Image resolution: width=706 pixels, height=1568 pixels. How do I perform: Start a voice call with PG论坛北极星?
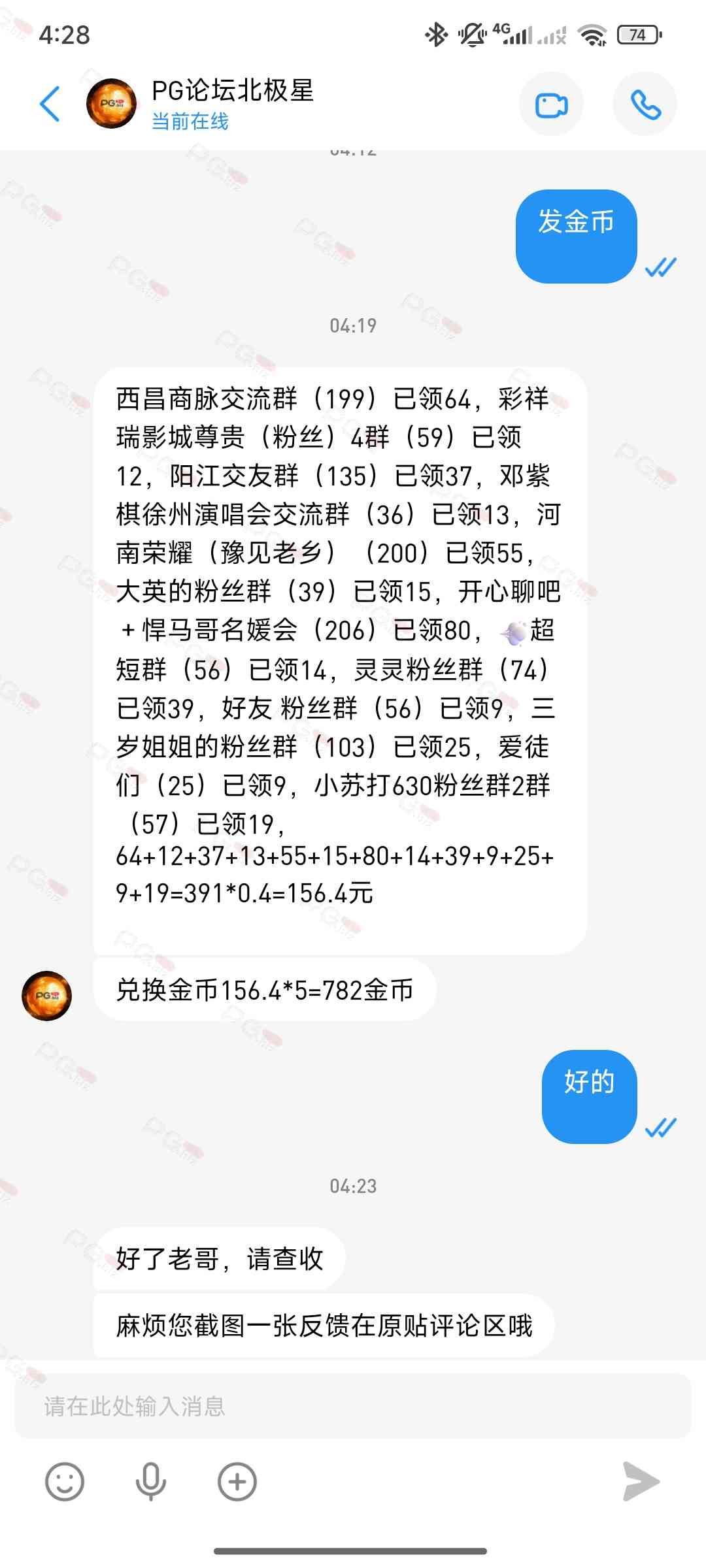[645, 105]
